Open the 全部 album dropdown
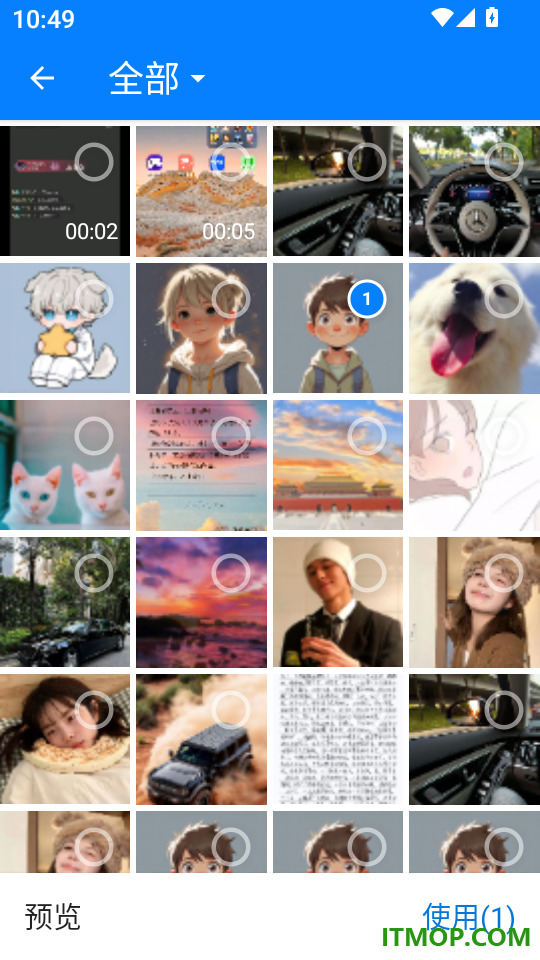The image size is (540, 960). coord(157,78)
